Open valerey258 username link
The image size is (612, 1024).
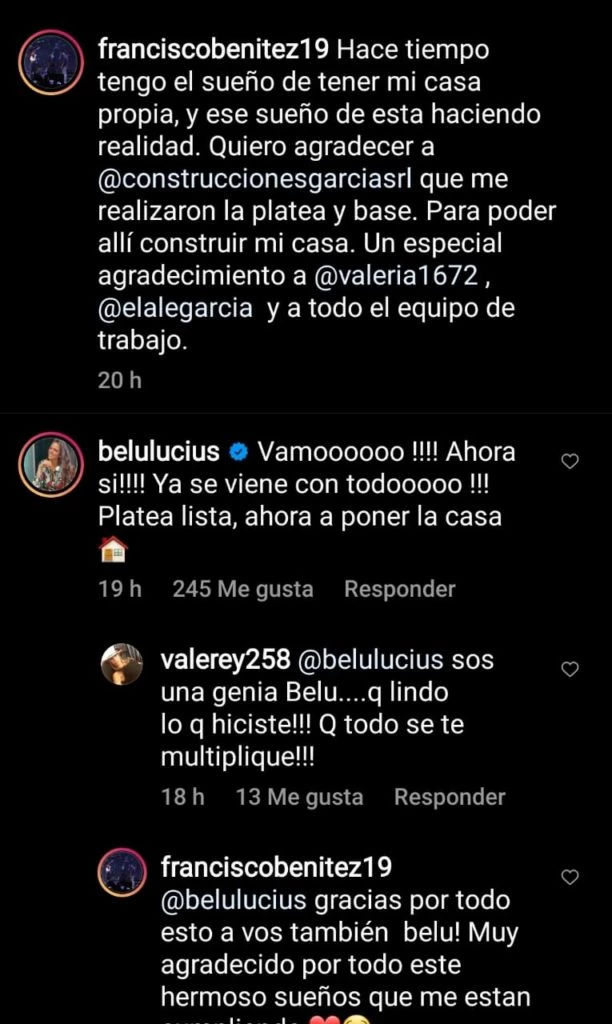(x=225, y=660)
